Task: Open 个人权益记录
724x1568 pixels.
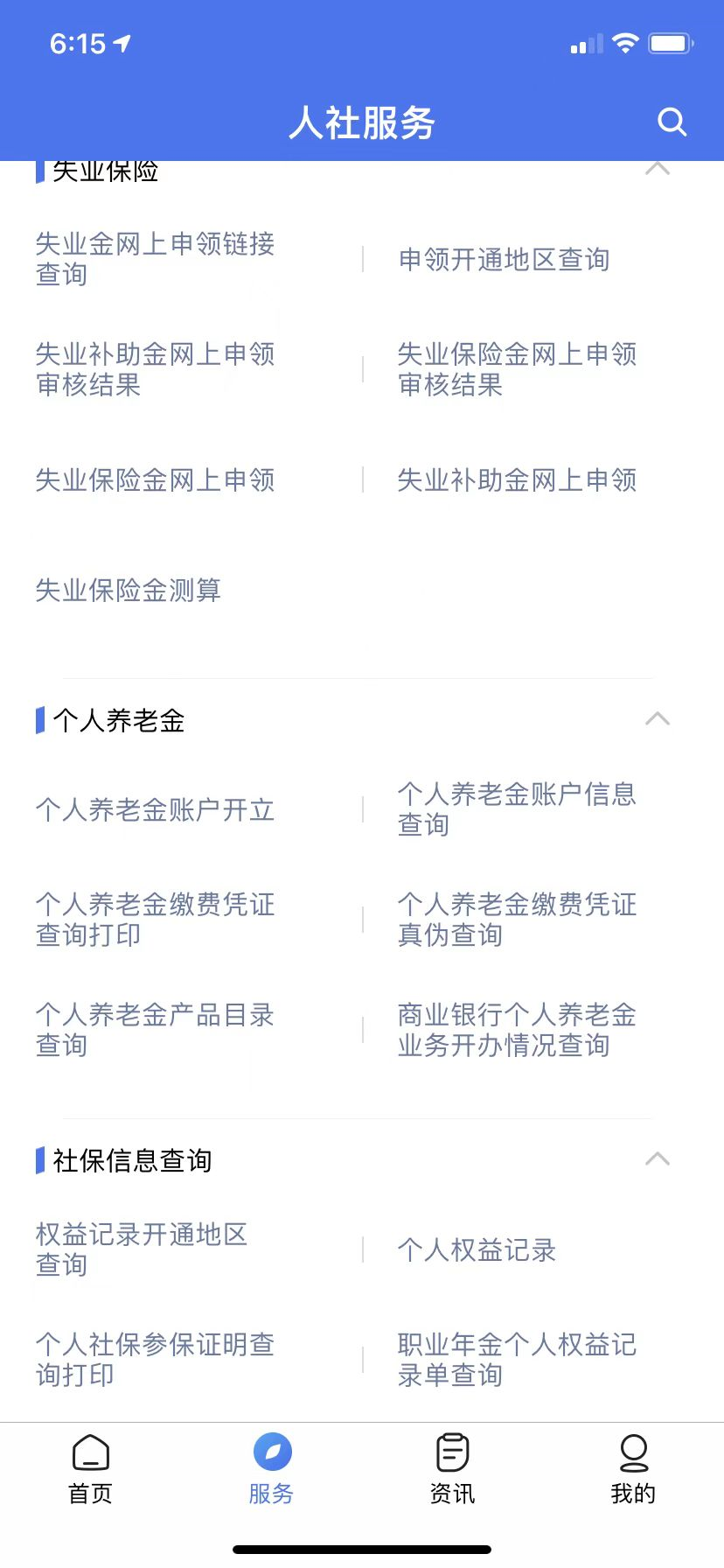Action: 477,1250
